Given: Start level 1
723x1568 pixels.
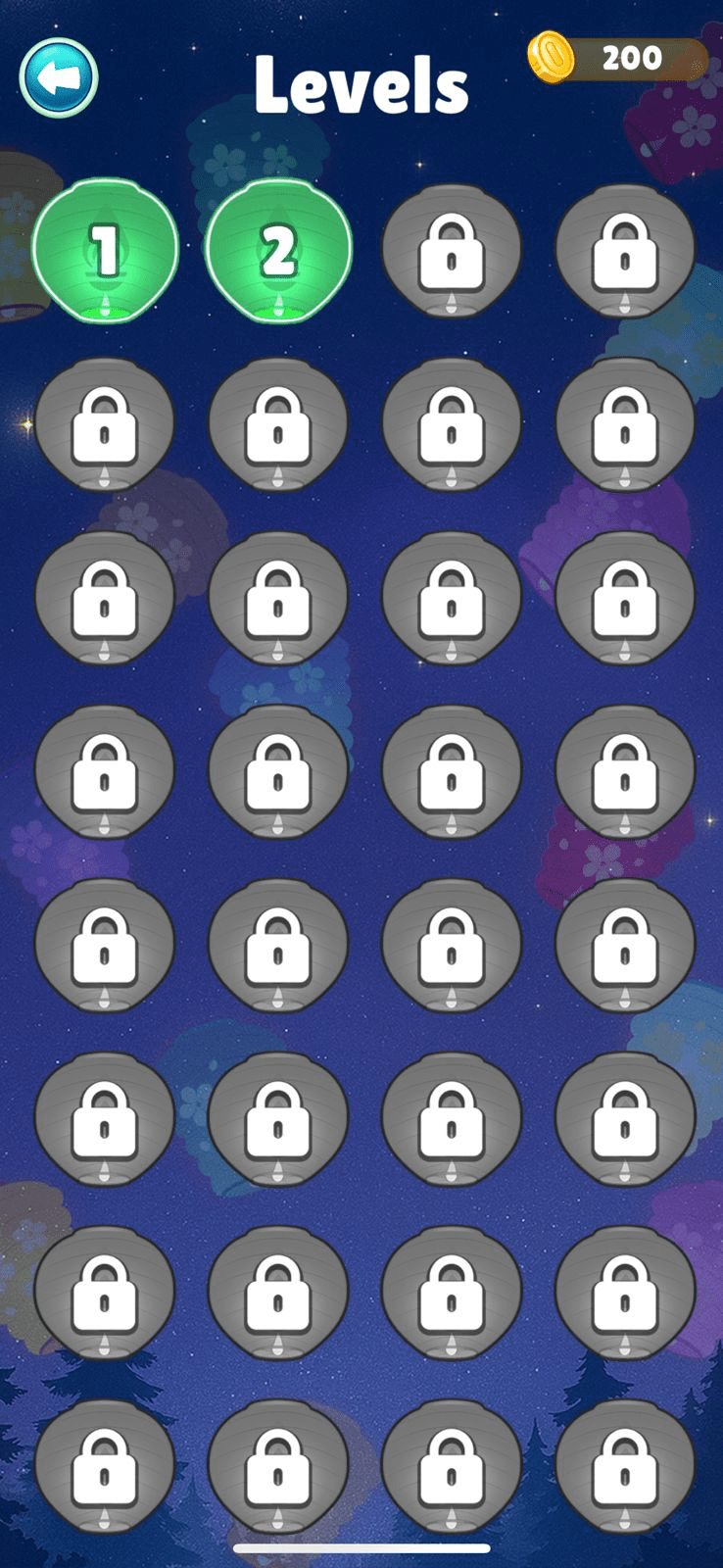Looking at the screenshot, I should tap(105, 252).
